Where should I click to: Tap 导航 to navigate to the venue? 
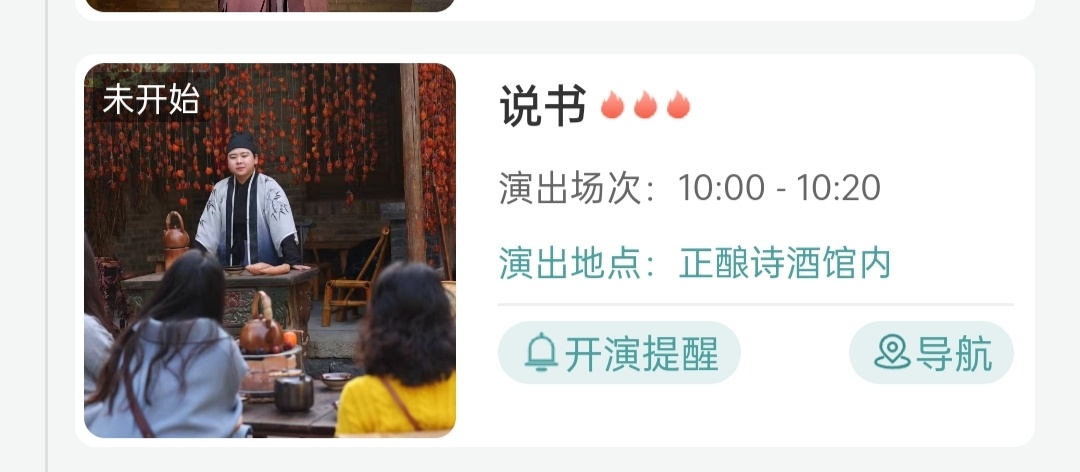click(931, 353)
